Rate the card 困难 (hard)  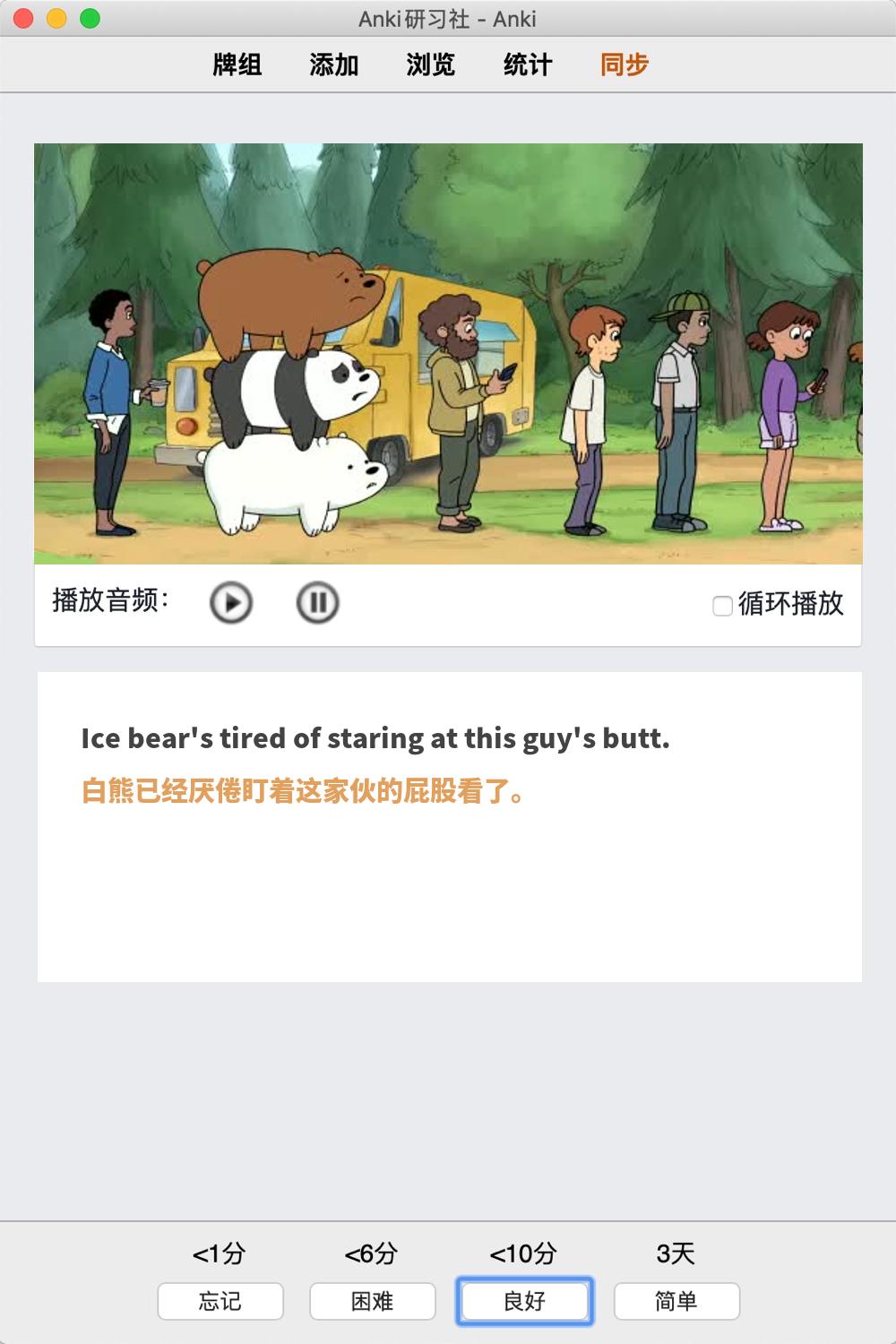tap(373, 1301)
